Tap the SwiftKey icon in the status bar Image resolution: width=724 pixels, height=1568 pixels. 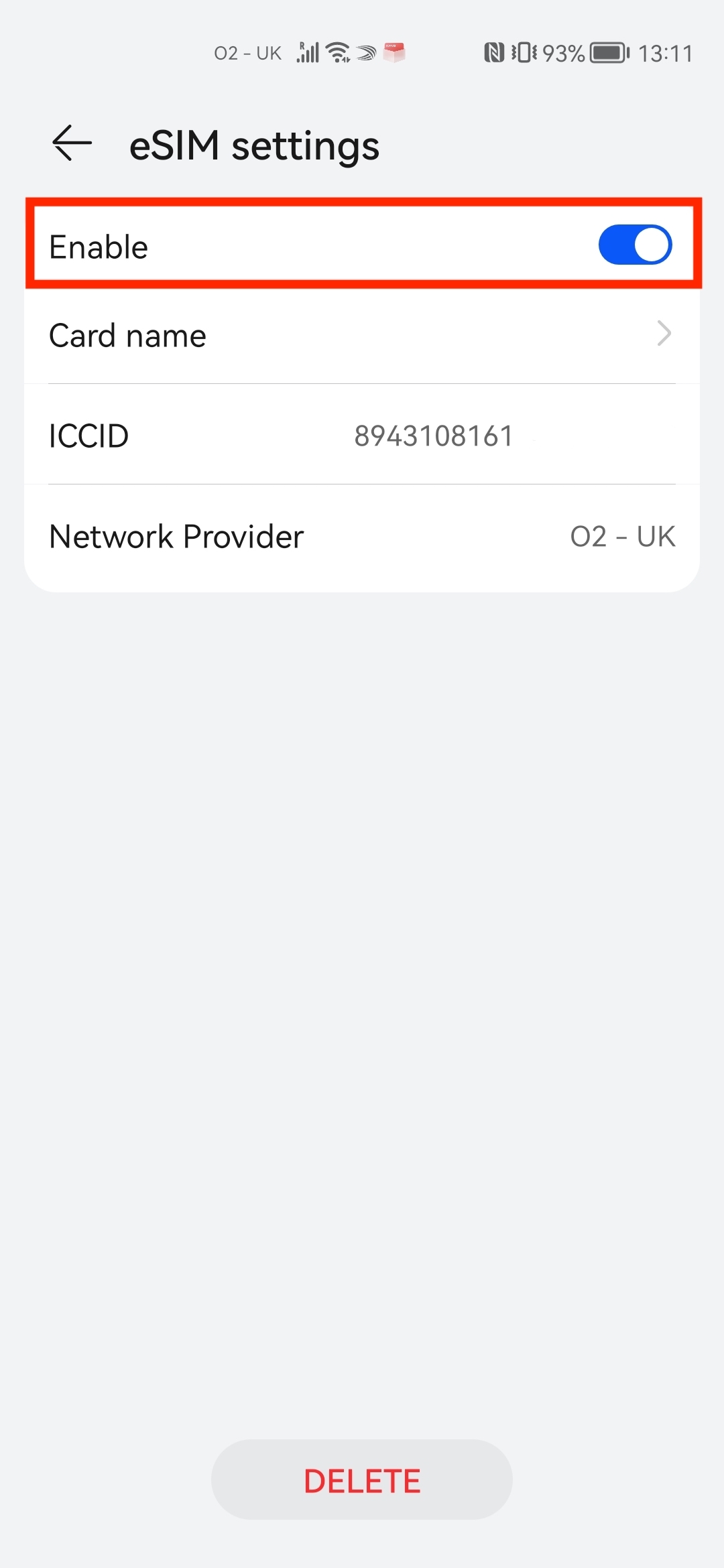click(x=365, y=52)
